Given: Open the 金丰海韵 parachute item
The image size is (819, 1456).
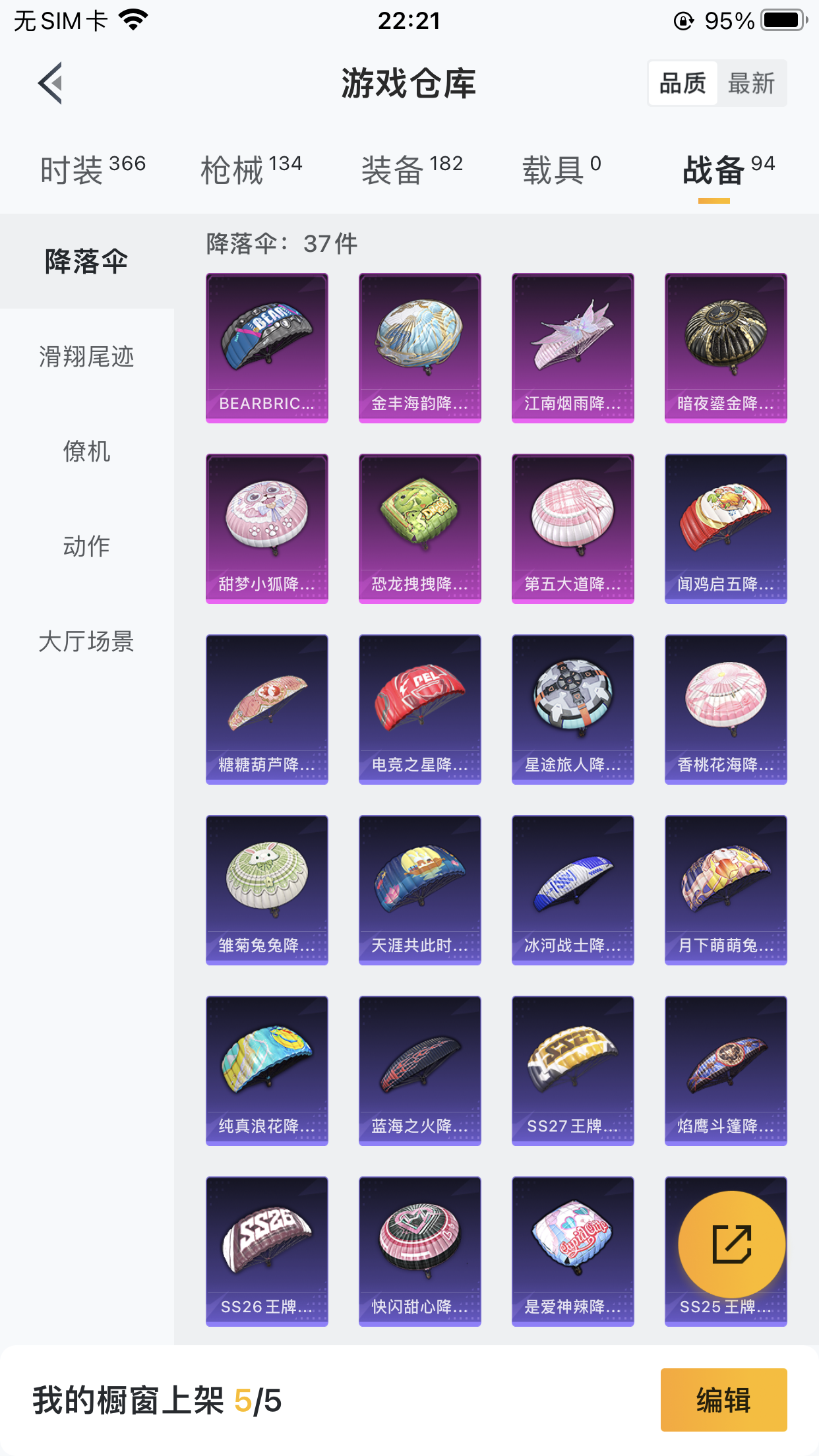Looking at the screenshot, I should [420, 348].
